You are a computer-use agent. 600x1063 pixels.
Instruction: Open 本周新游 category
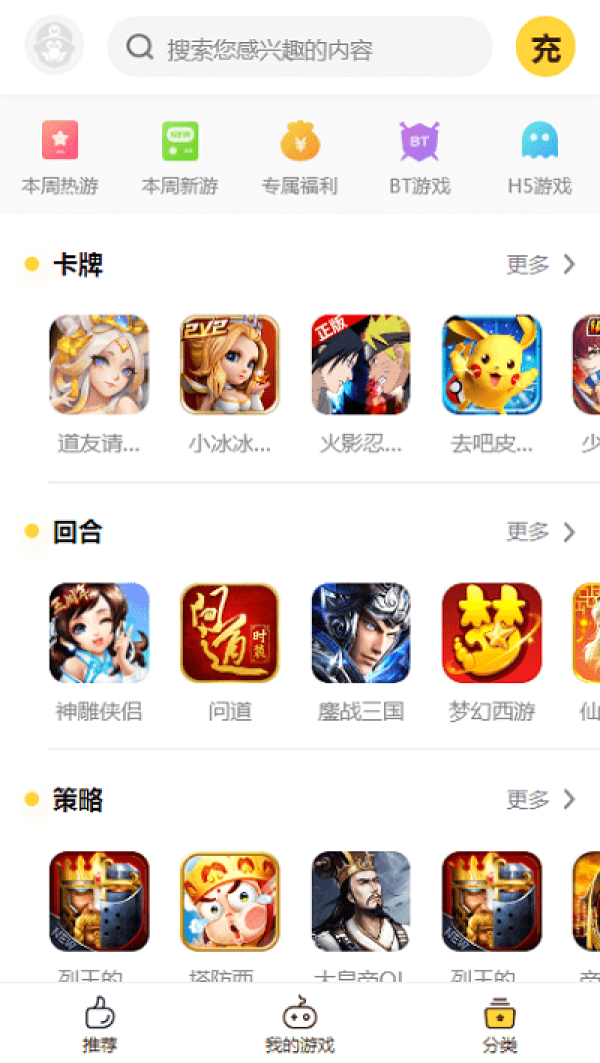pyautogui.click(x=180, y=157)
